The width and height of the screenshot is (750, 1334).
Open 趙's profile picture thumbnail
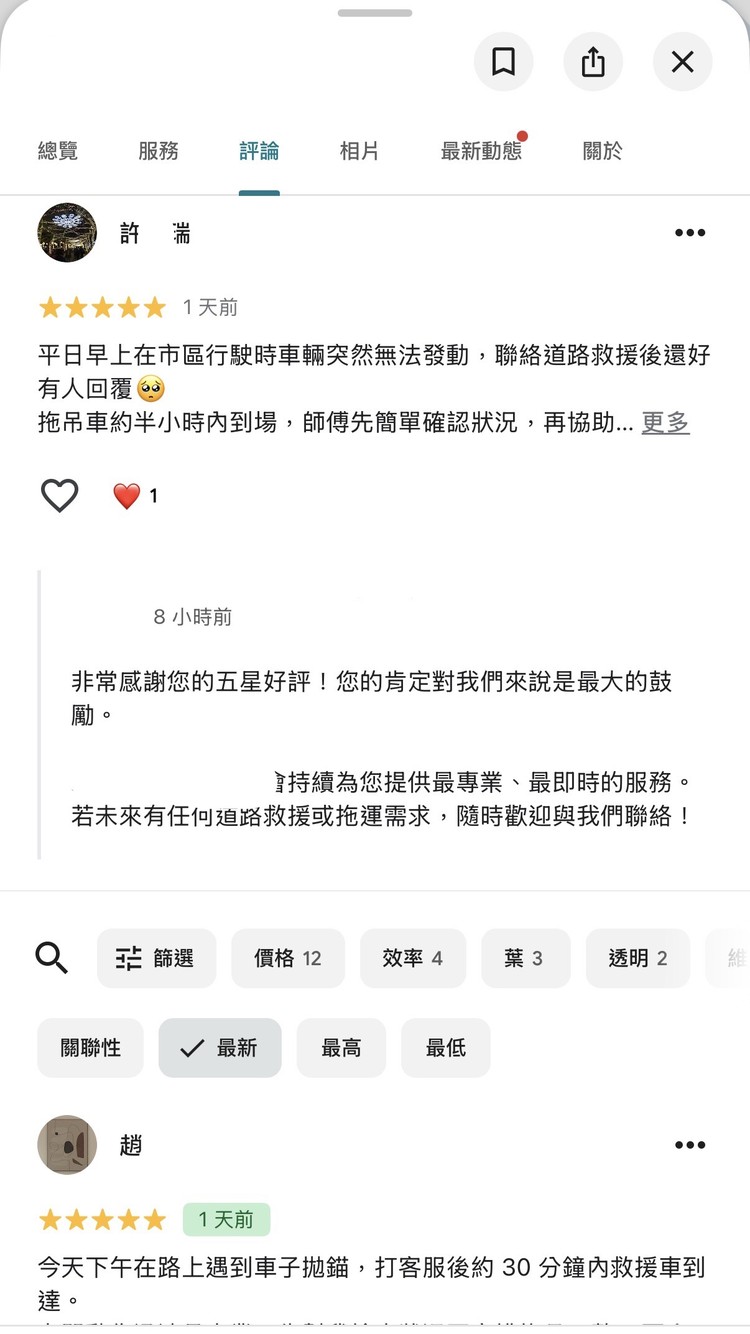66,1145
